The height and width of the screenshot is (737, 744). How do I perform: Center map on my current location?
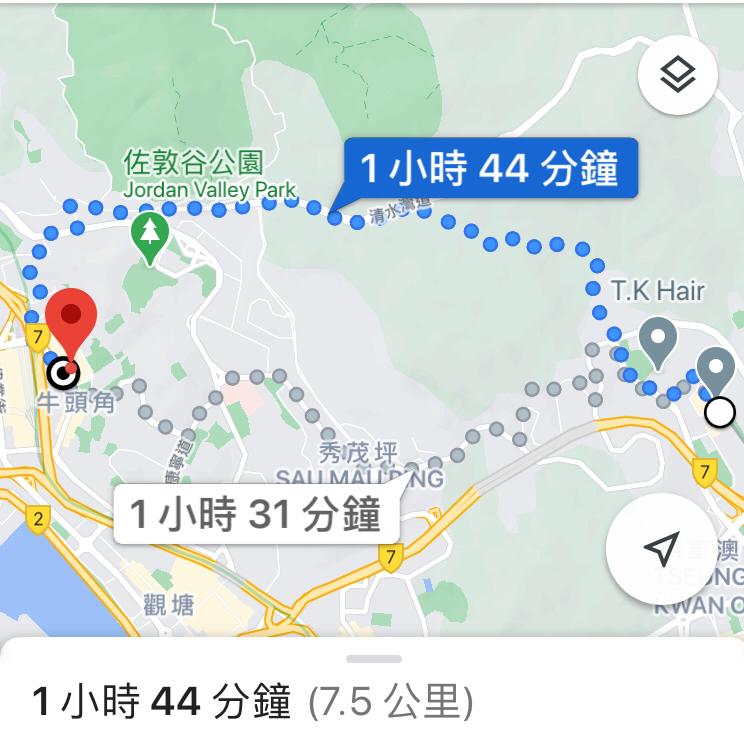660,547
